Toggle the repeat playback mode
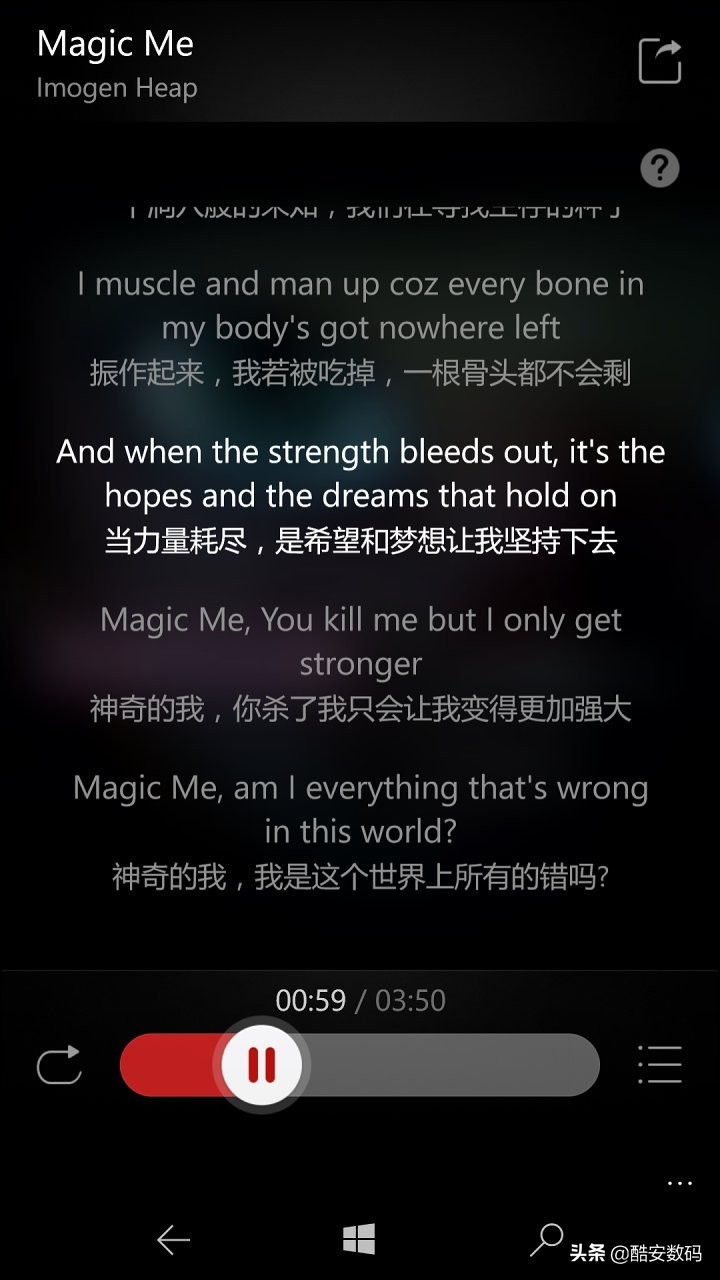 coord(59,1065)
